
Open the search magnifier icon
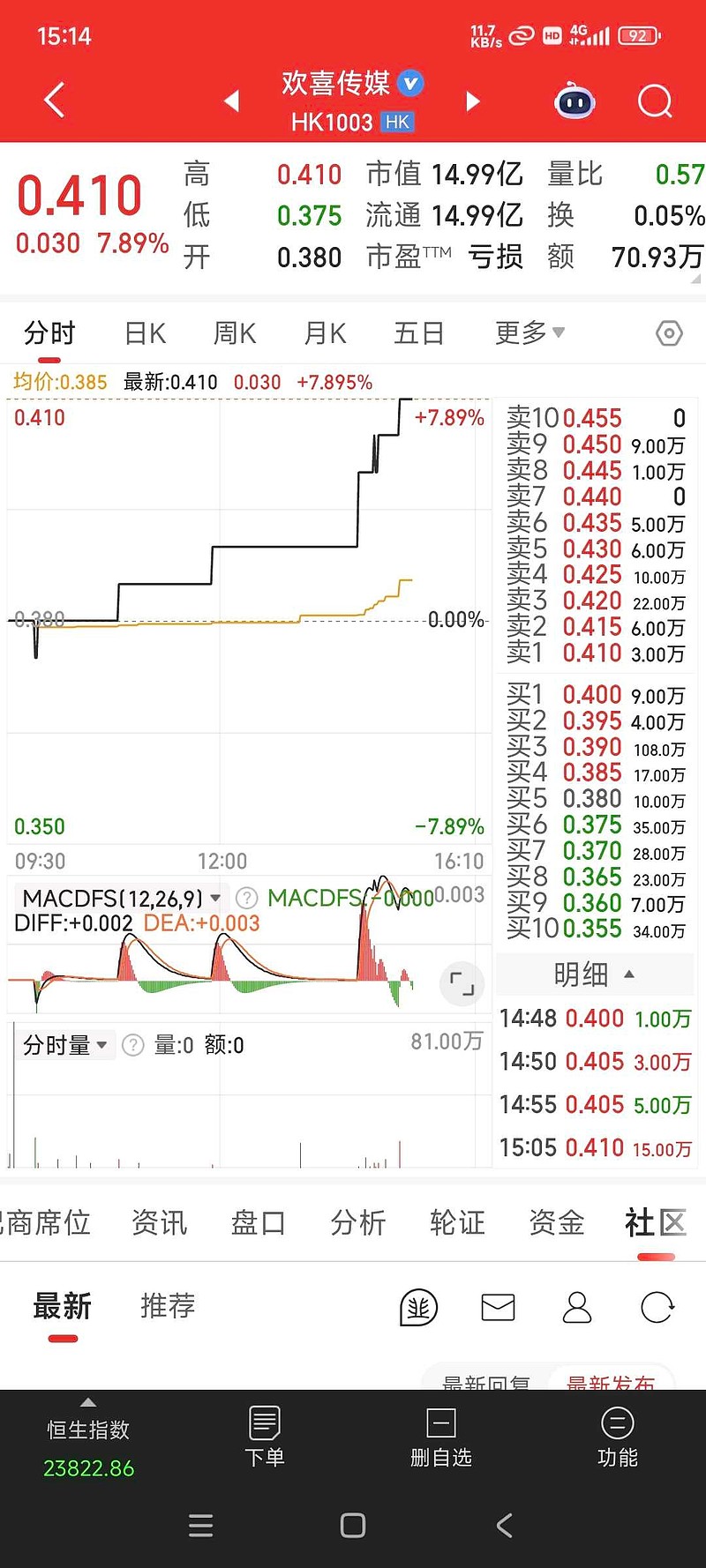point(655,101)
